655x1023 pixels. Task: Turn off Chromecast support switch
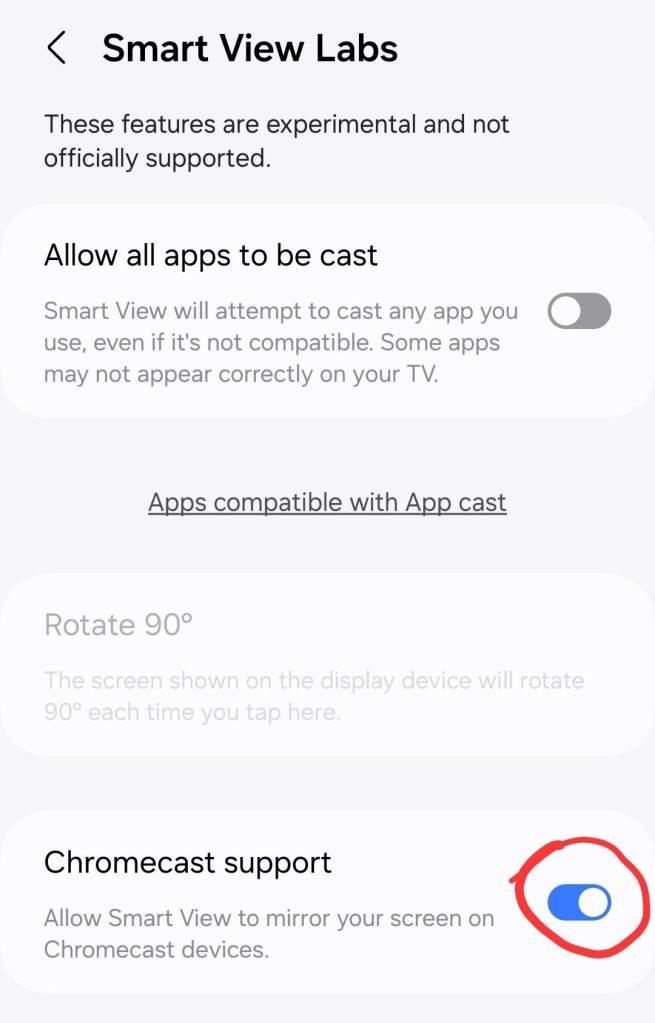click(579, 903)
